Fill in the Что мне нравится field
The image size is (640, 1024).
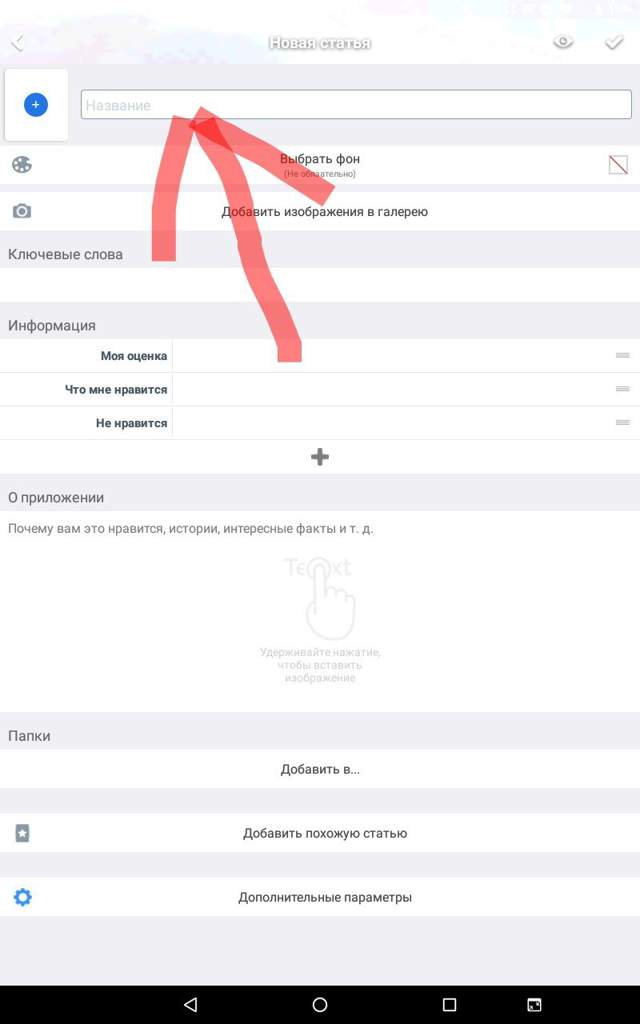click(x=390, y=390)
